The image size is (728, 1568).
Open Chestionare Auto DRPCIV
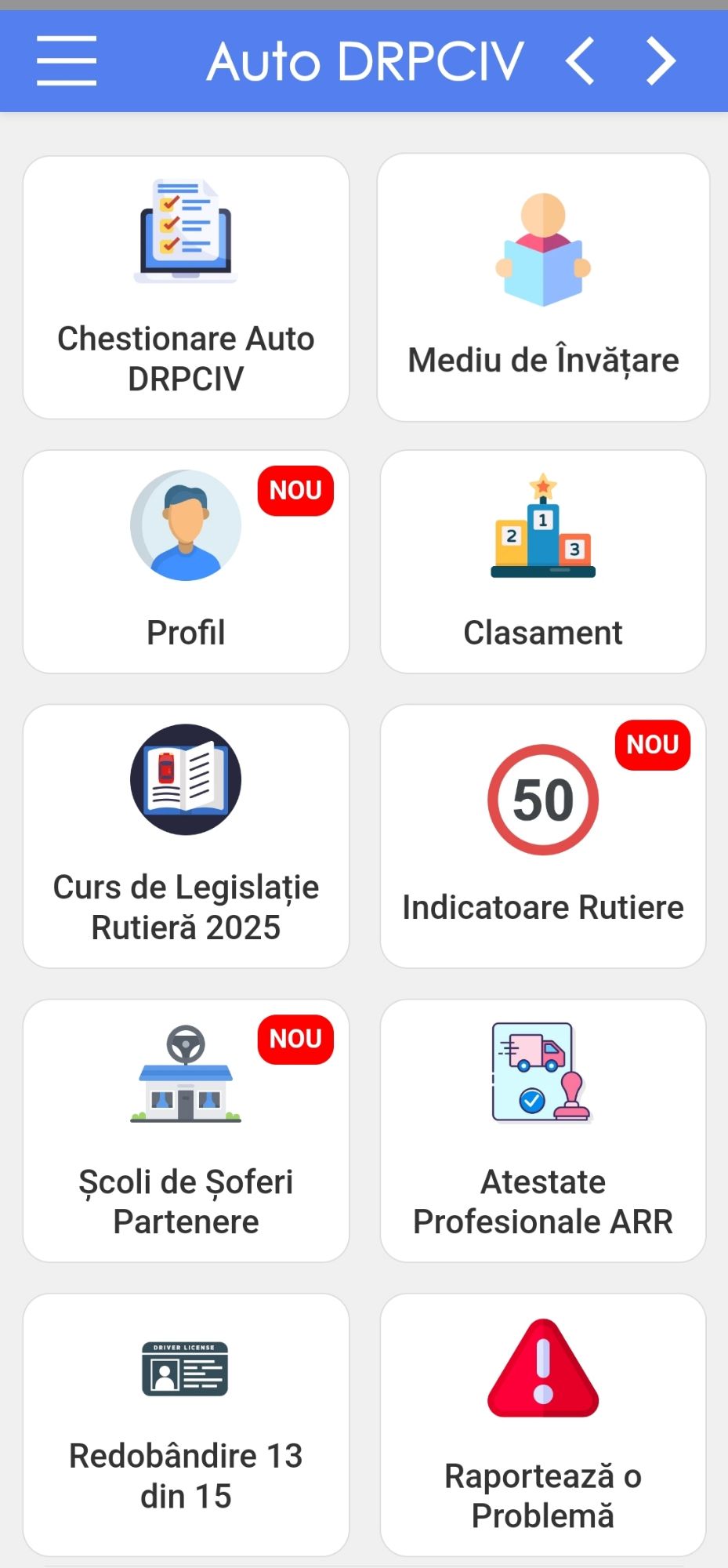pos(186,287)
